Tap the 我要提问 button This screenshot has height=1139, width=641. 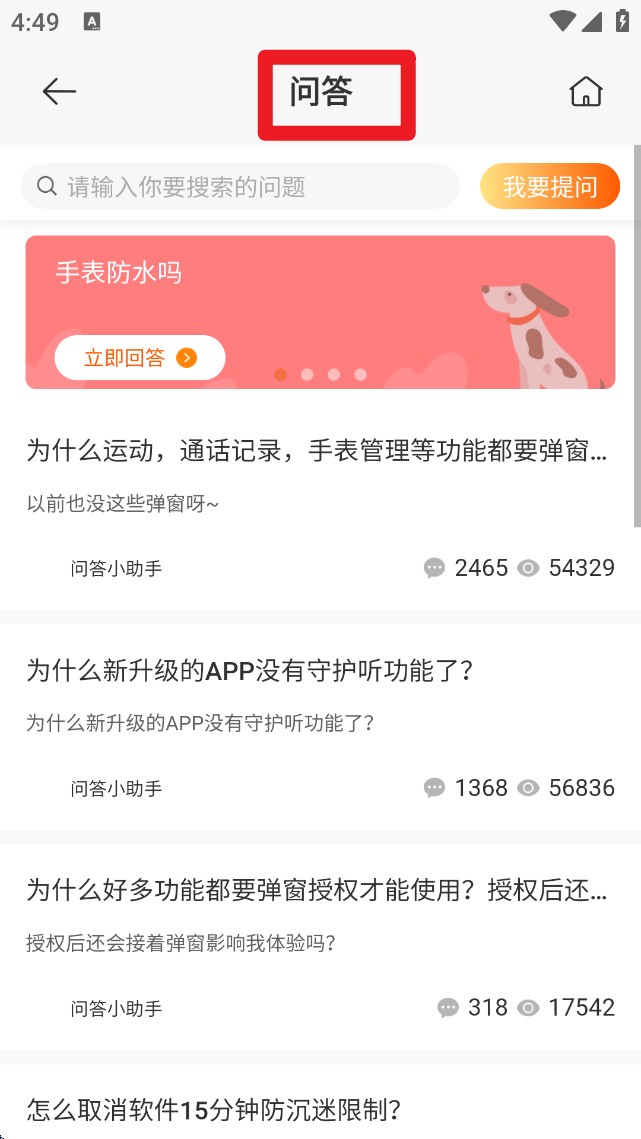(x=549, y=187)
